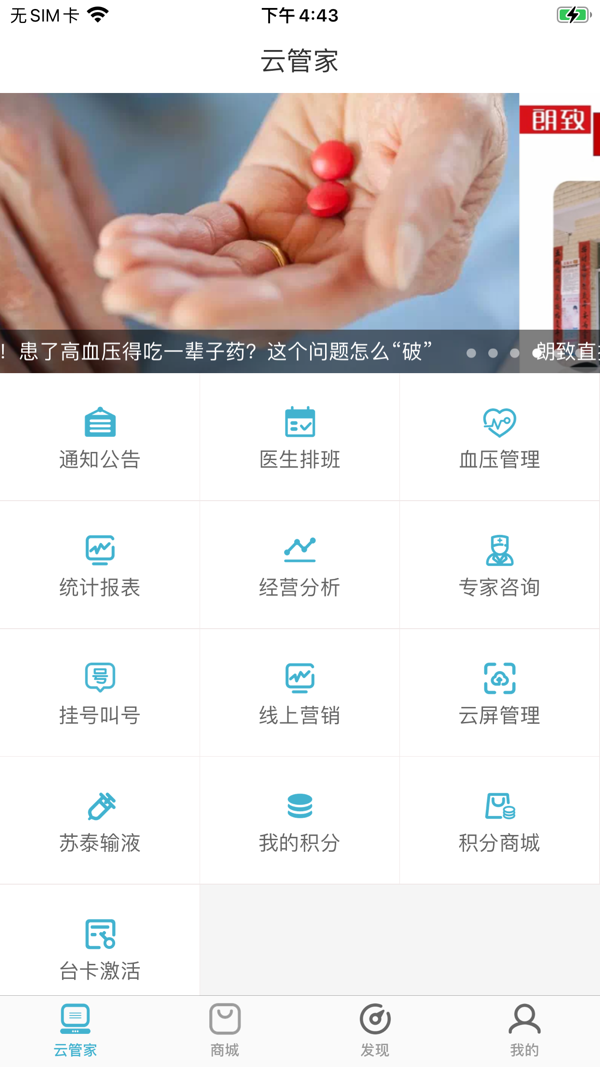Open 血压管理 blood pressure management
600x1067 pixels.
pyautogui.click(x=500, y=438)
